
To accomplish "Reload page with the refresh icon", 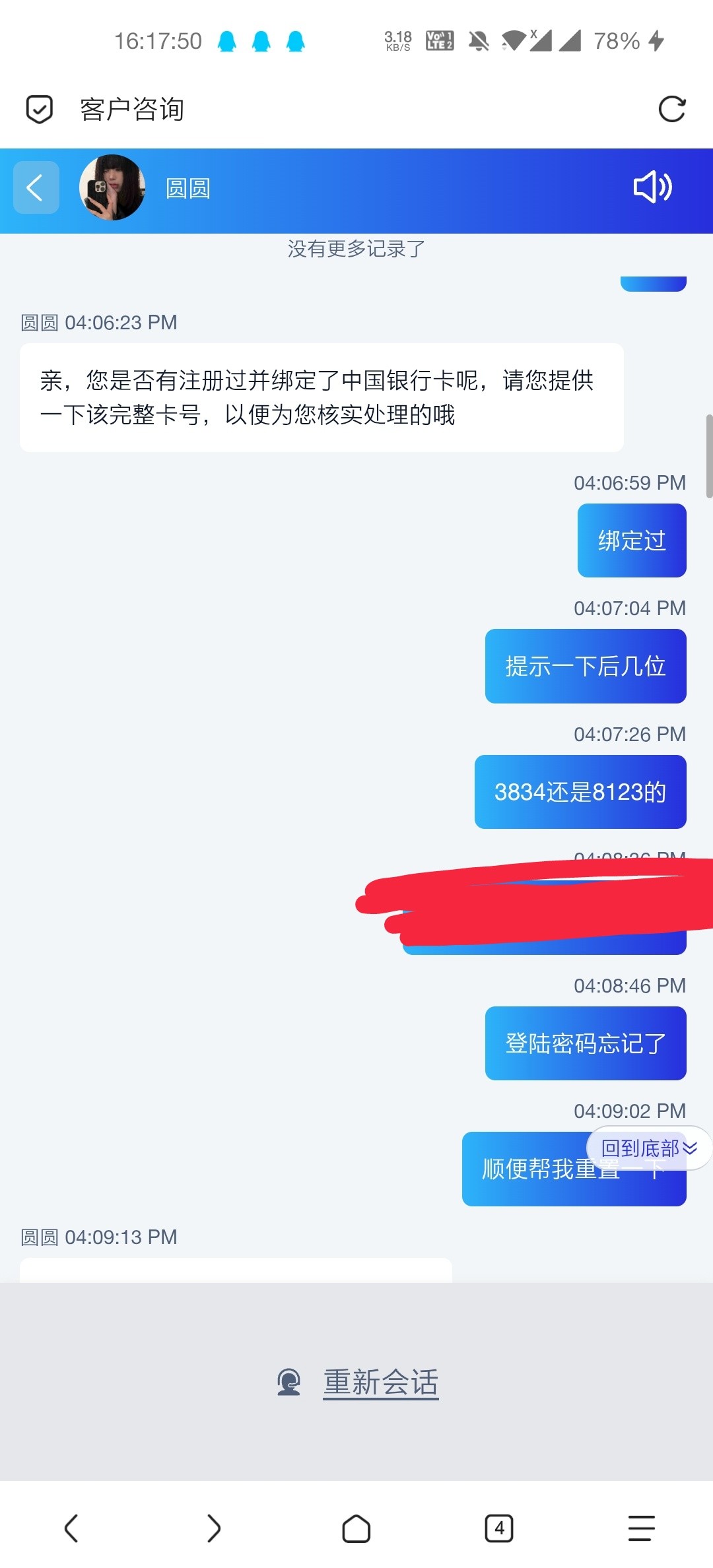I will (x=672, y=110).
